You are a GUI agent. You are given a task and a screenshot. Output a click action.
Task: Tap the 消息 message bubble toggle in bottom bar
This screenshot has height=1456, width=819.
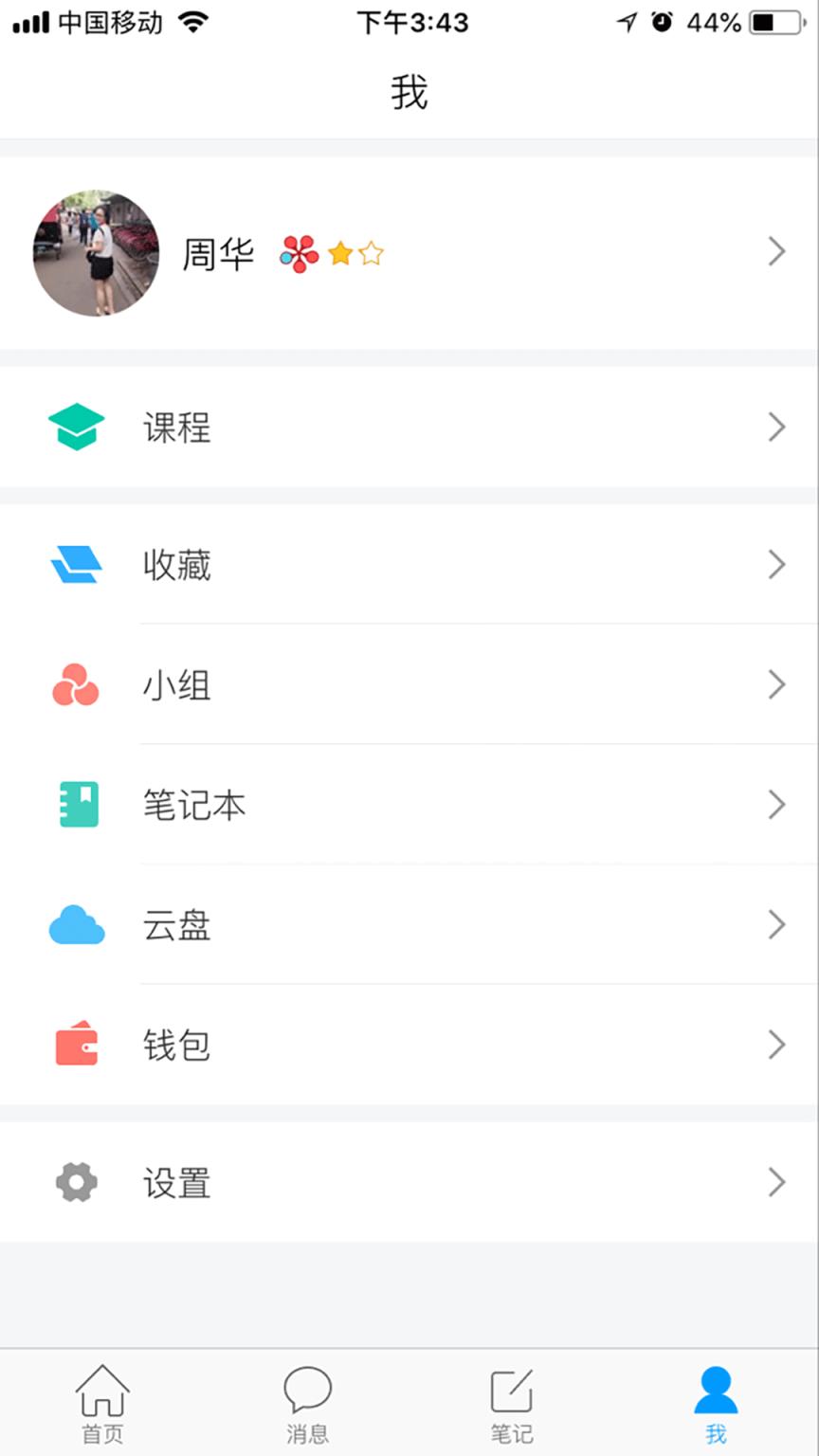(306, 1403)
